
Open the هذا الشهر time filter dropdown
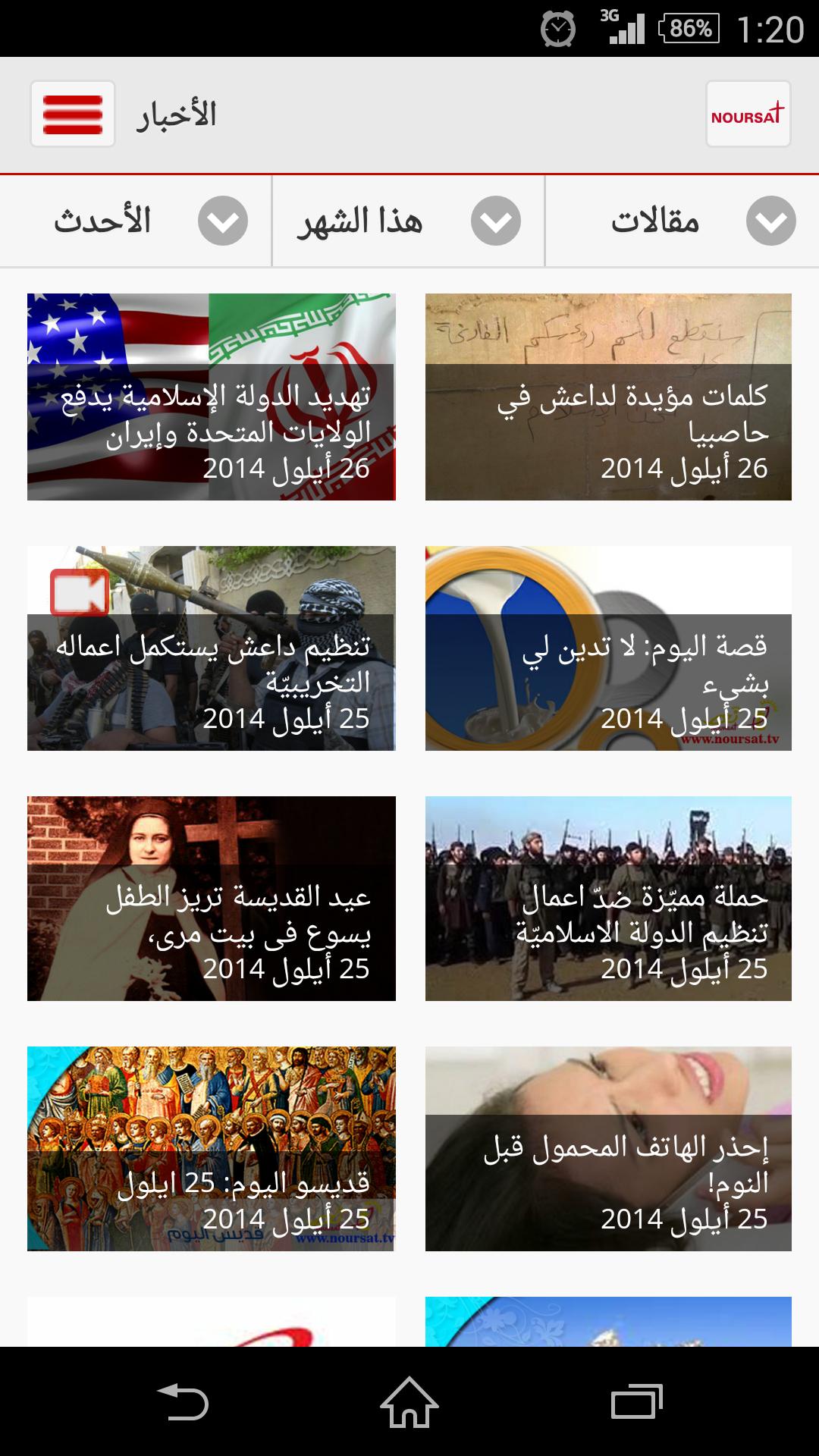pos(497,221)
